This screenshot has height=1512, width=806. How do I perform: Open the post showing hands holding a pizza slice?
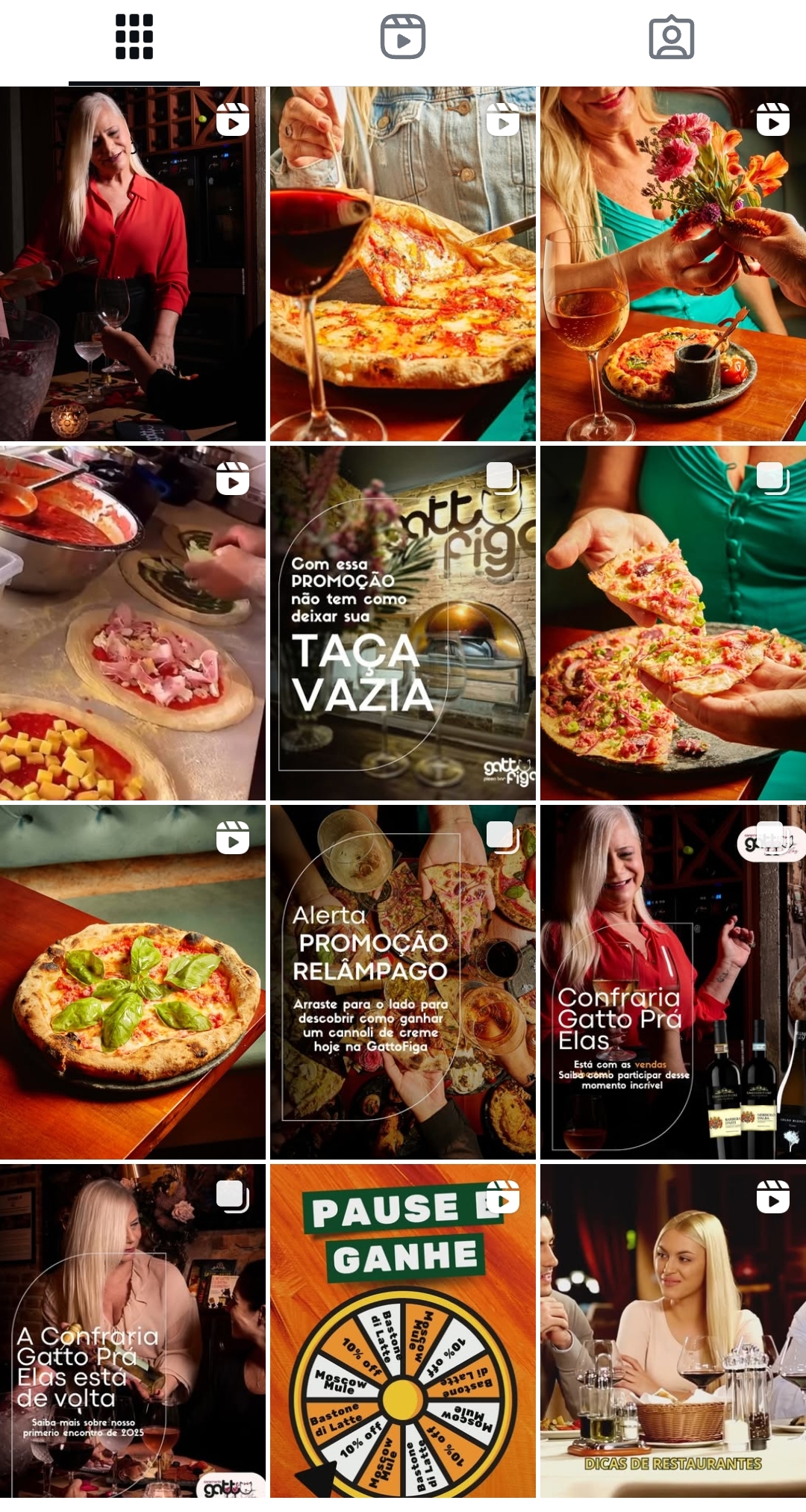[673, 623]
